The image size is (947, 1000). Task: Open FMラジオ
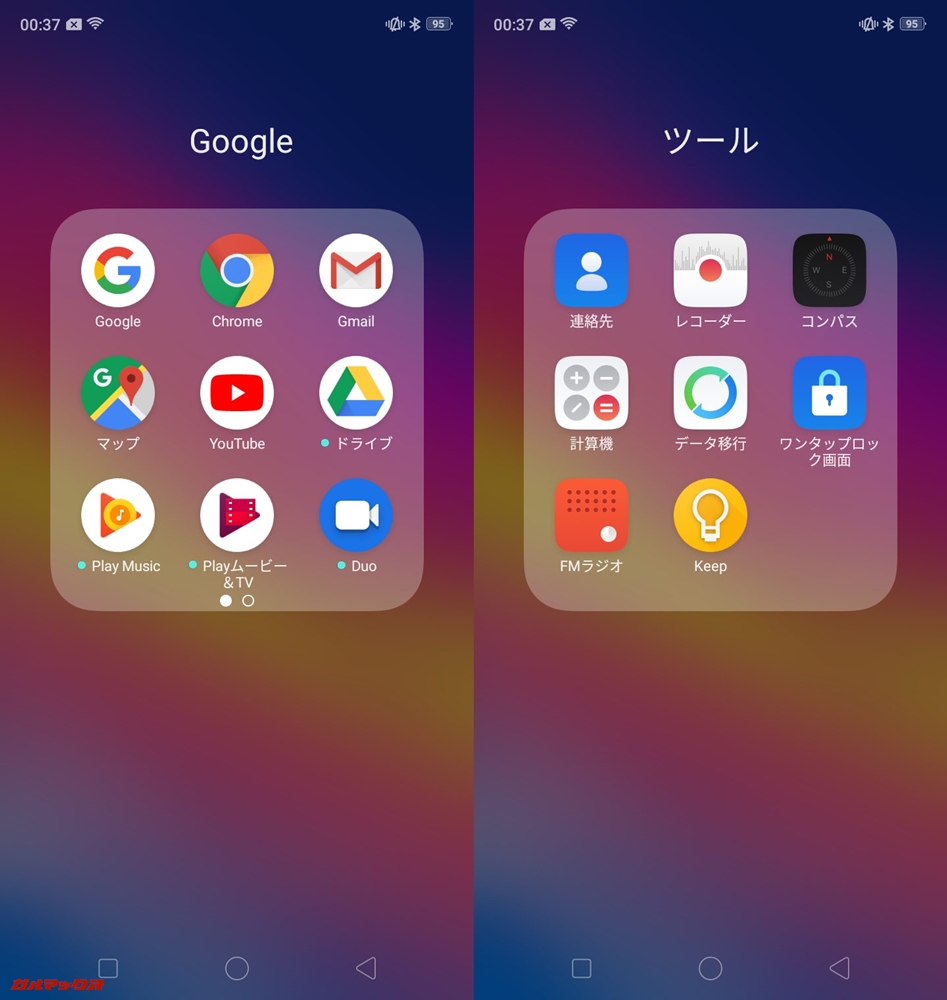tap(591, 515)
